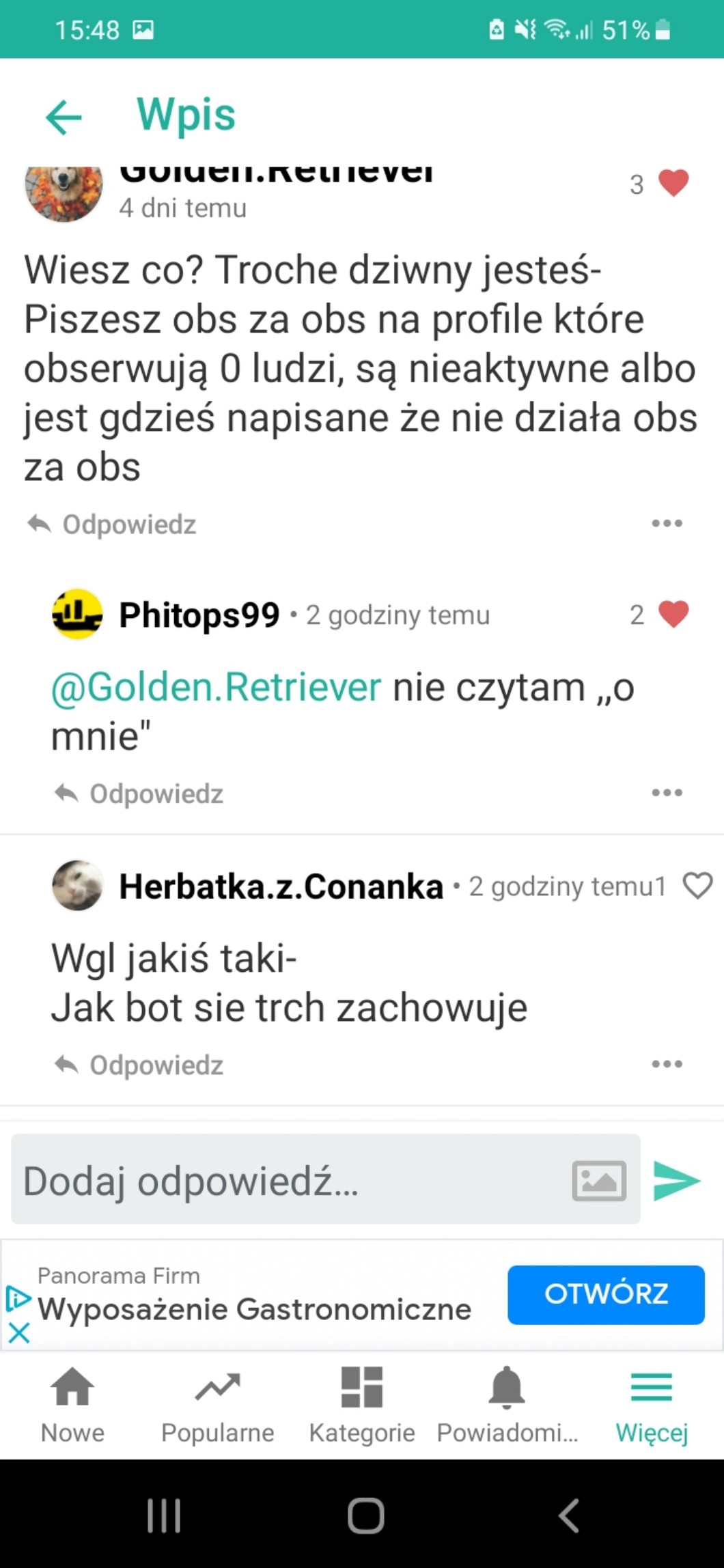Tap the heart on Phitops99's reply
This screenshot has height=1568, width=724.
tap(673, 614)
